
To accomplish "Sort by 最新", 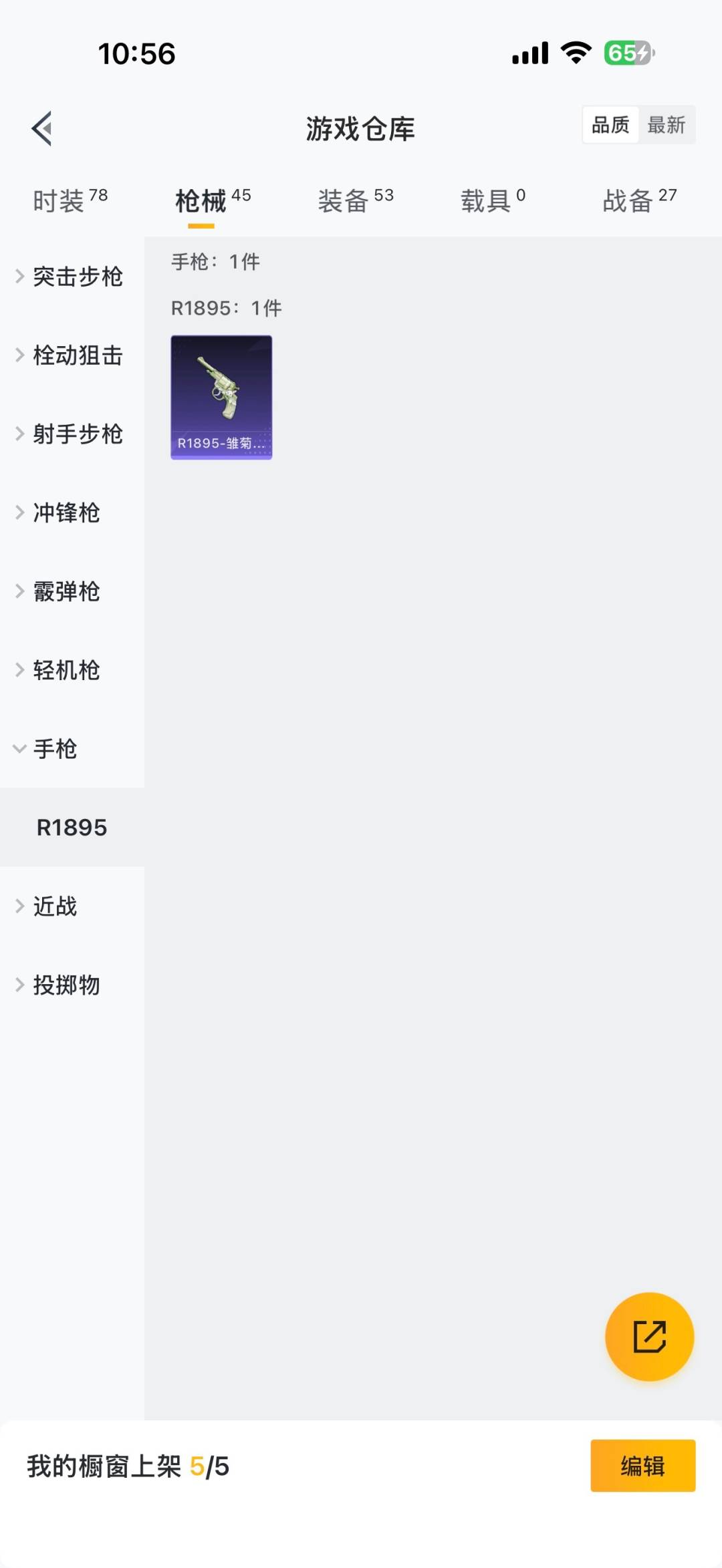I will point(667,125).
